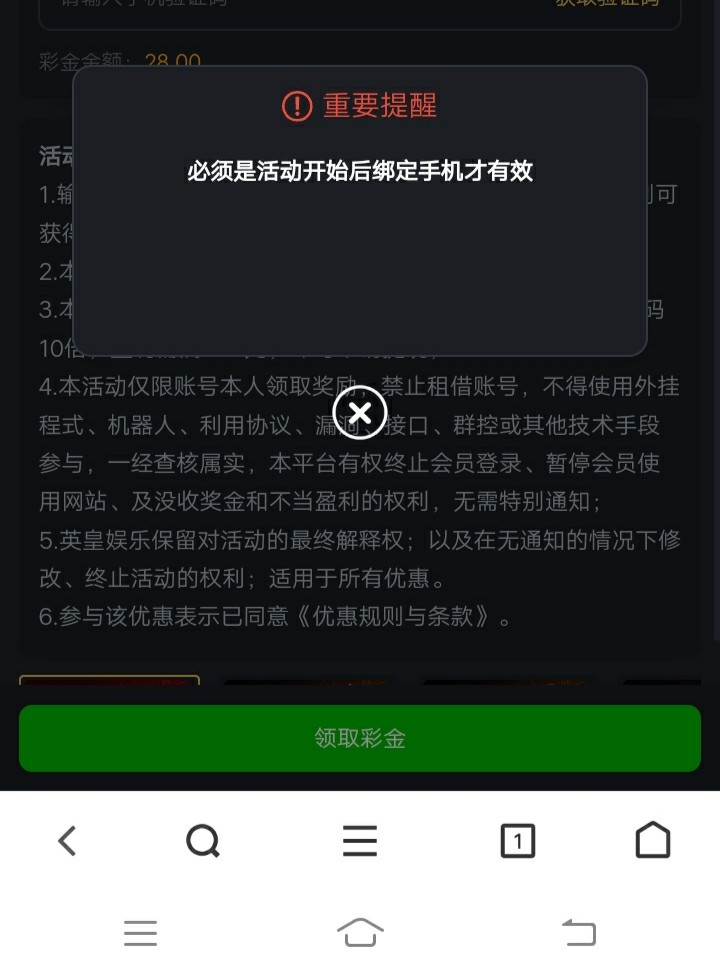Tap the green 领取彩金 button
This screenshot has height=972, width=720.
tap(360, 739)
